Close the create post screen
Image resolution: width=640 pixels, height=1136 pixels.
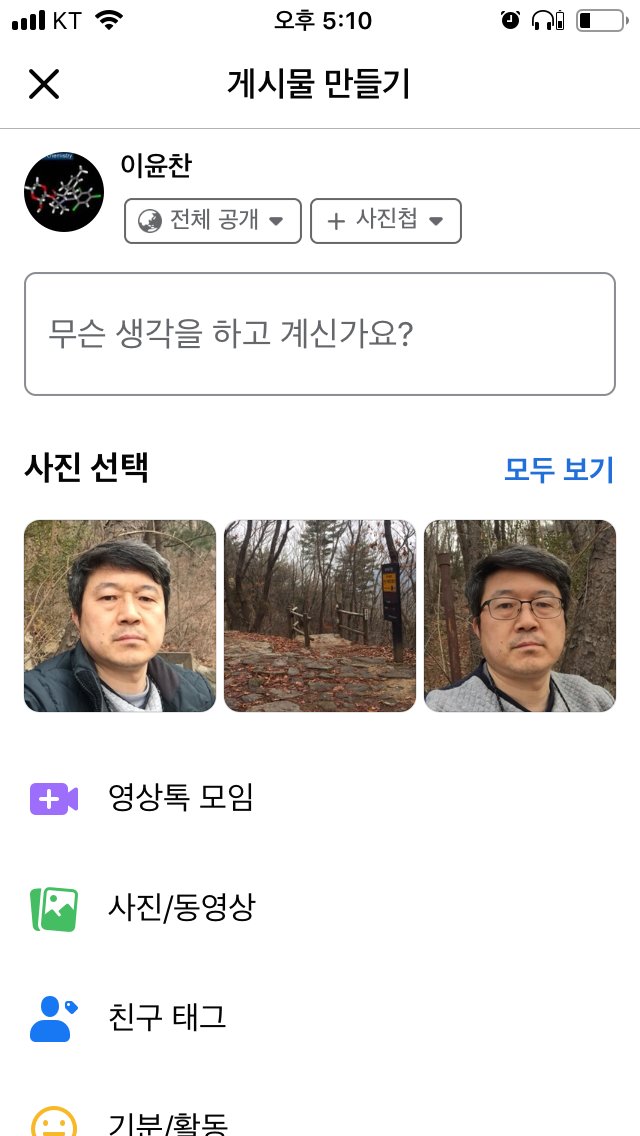tap(43, 85)
